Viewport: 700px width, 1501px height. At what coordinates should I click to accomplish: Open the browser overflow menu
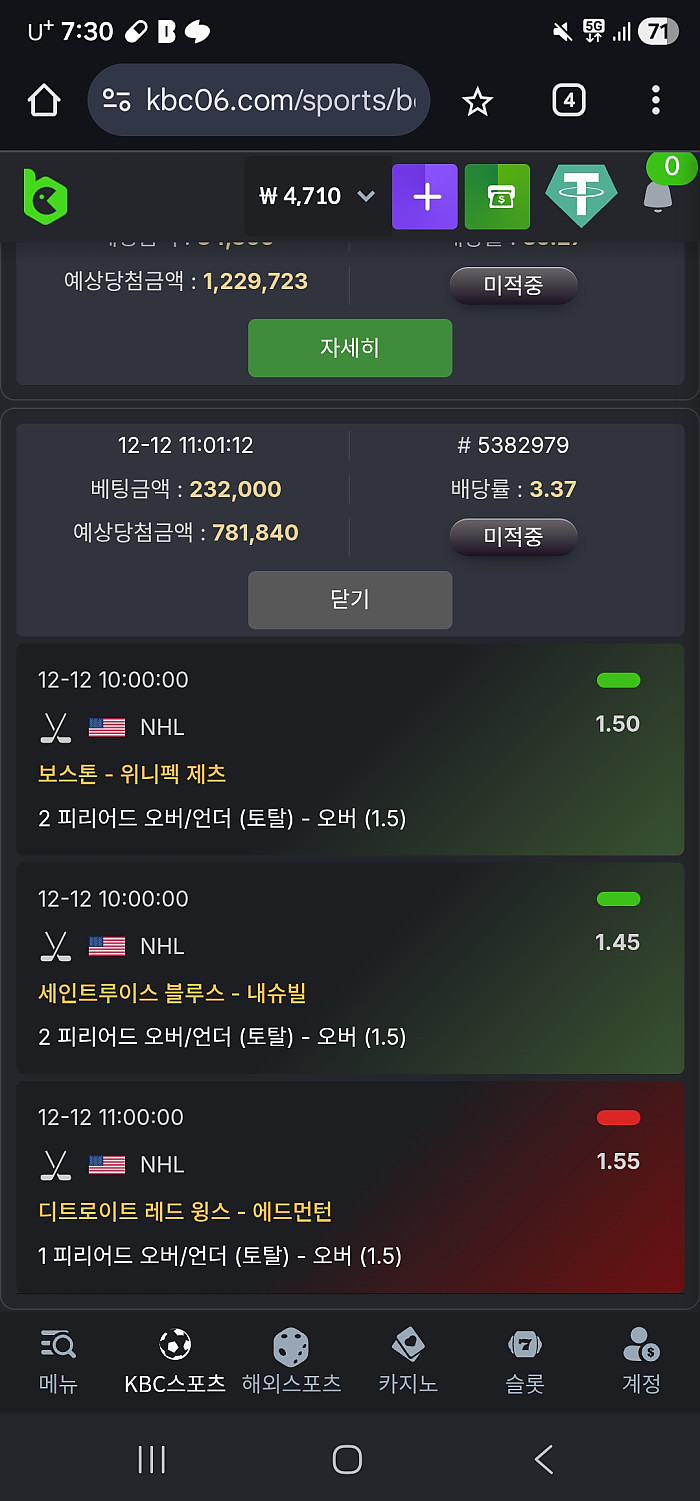655,100
